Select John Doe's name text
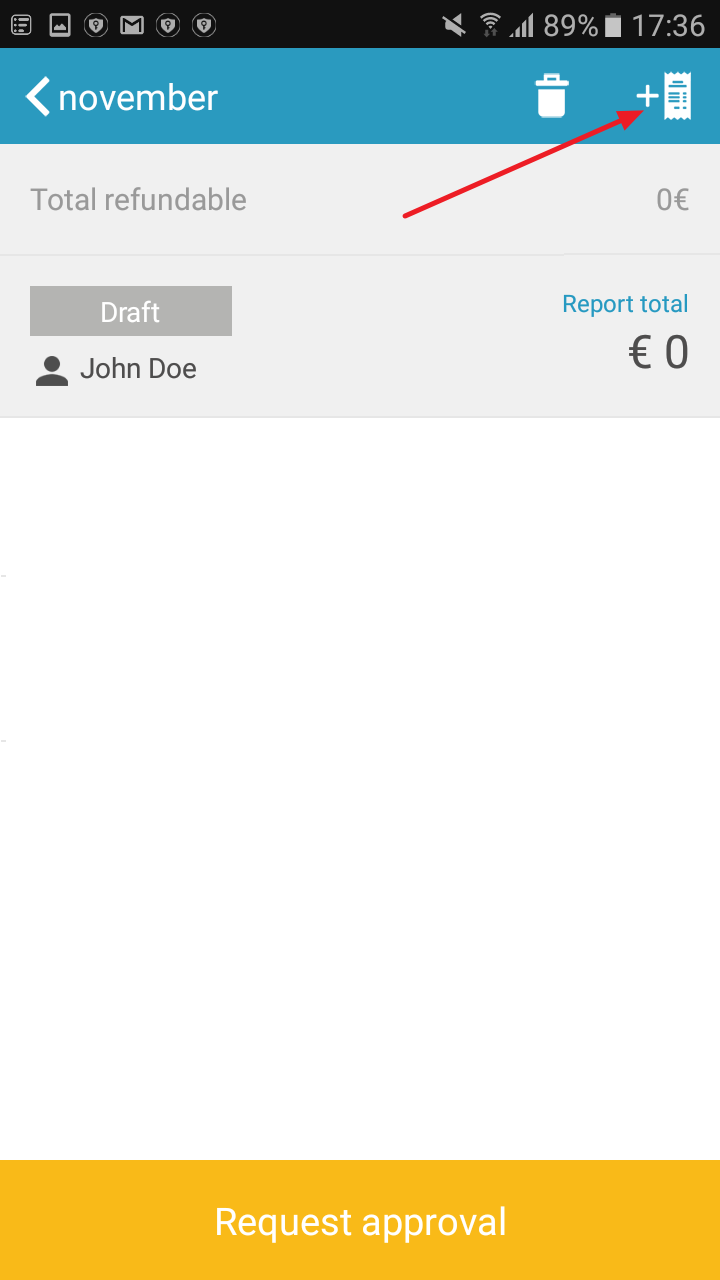 point(138,369)
